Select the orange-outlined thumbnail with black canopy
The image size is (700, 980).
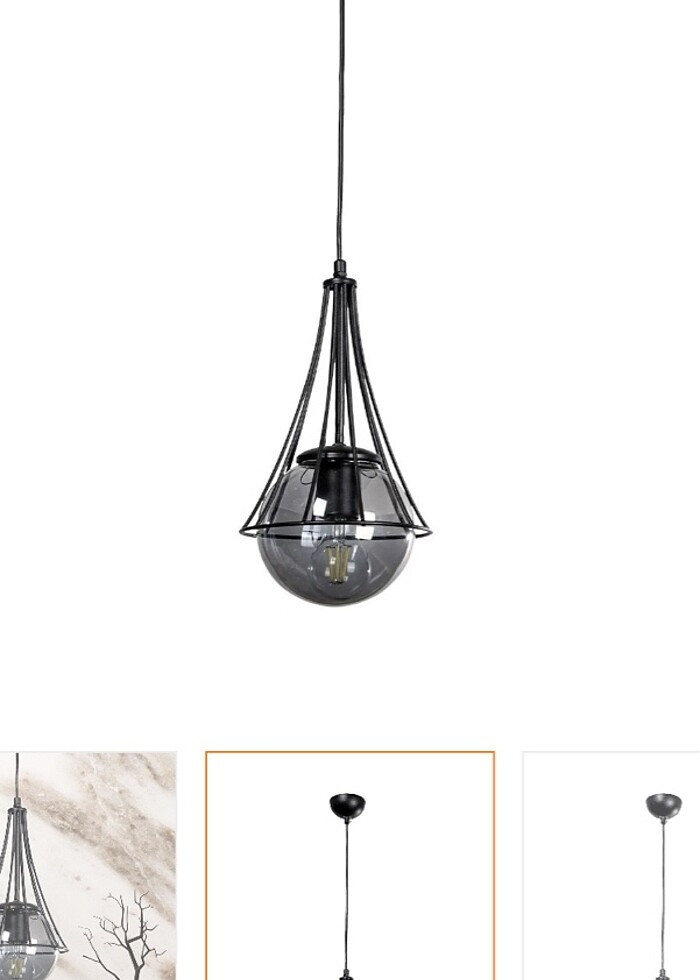pos(349,865)
